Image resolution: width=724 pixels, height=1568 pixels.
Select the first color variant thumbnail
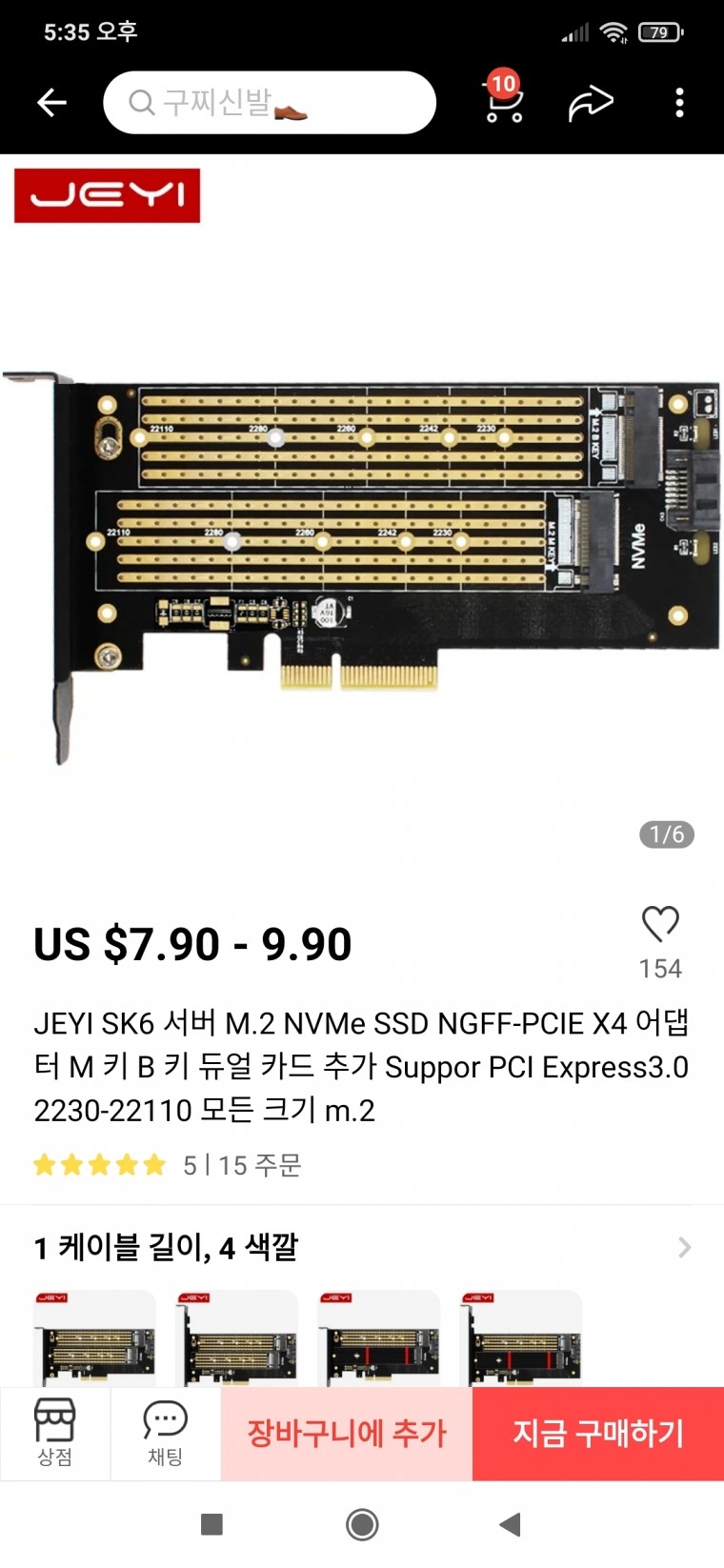(94, 1338)
